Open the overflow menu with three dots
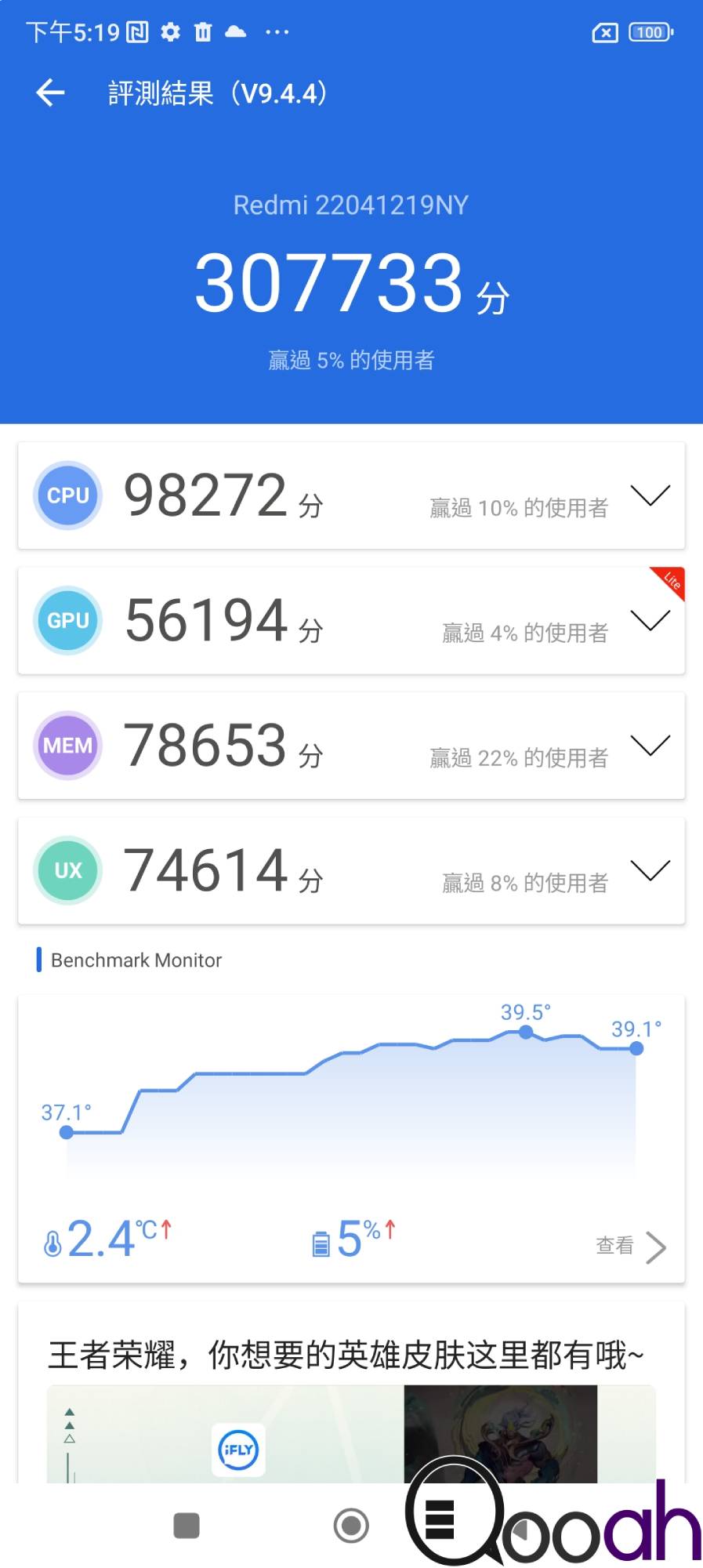 click(x=277, y=32)
